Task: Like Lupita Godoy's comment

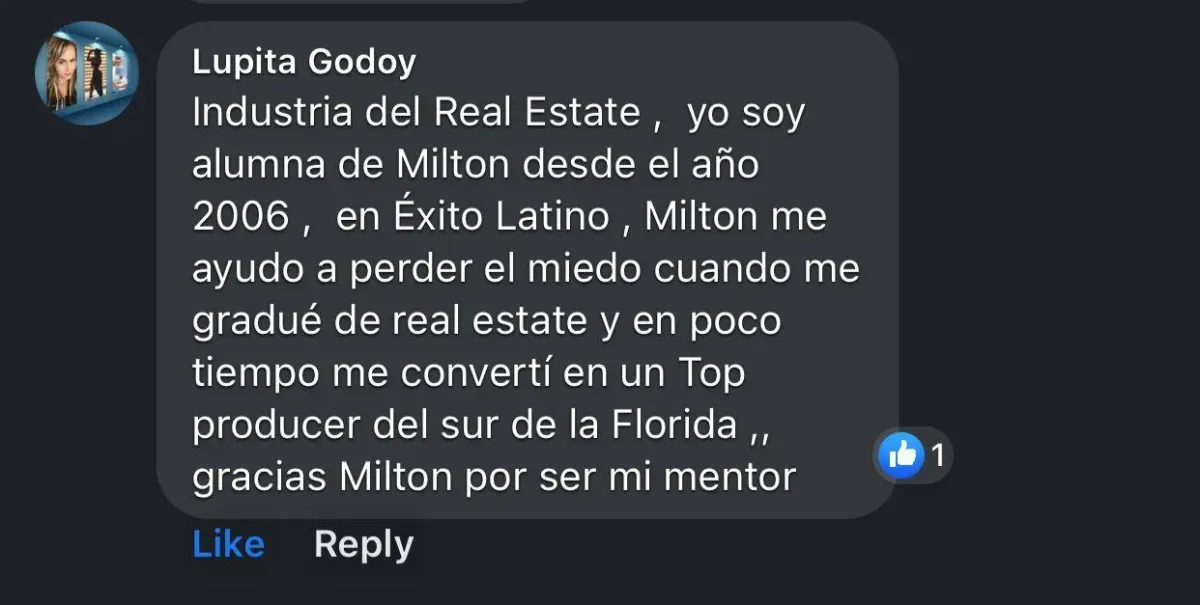Action: pos(228,545)
